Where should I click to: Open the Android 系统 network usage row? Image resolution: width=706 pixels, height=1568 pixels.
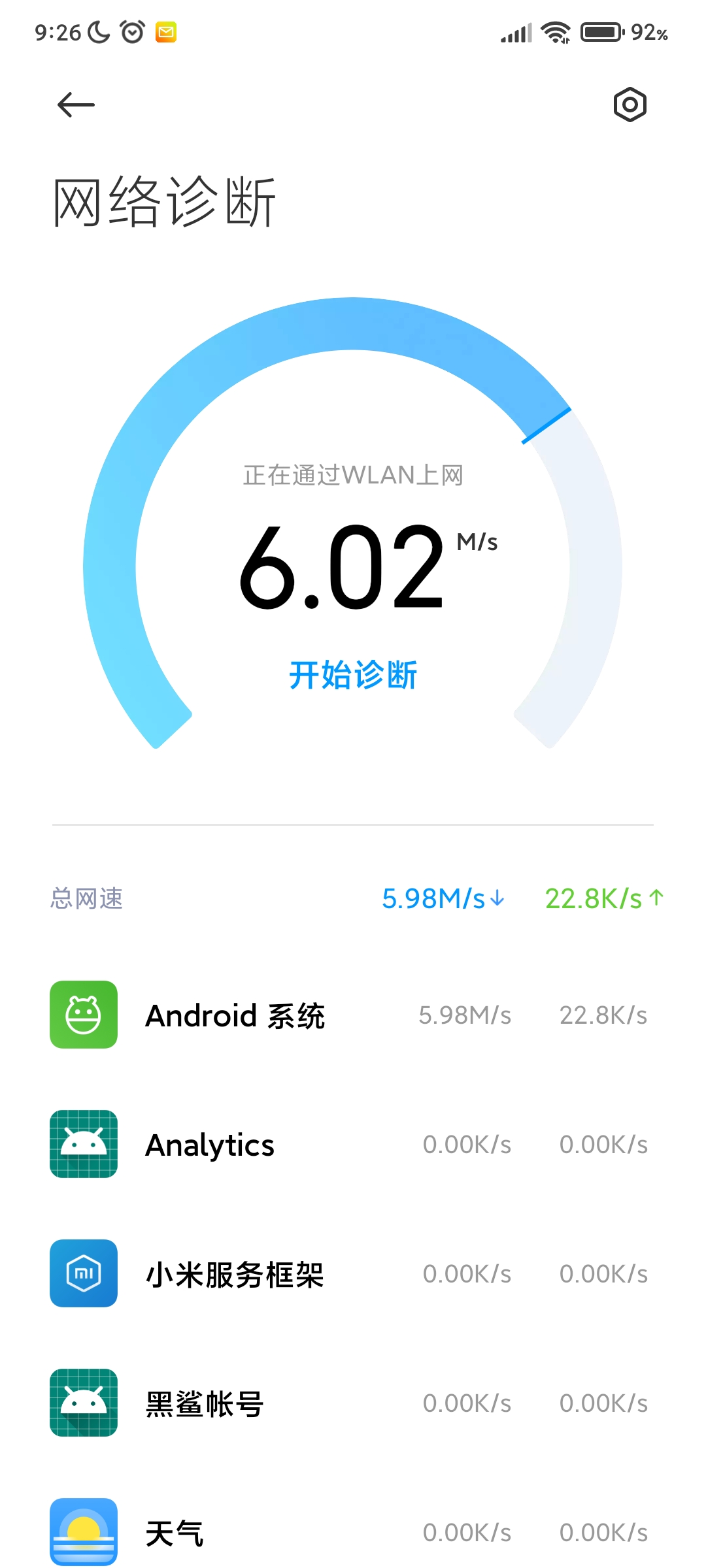353,1015
